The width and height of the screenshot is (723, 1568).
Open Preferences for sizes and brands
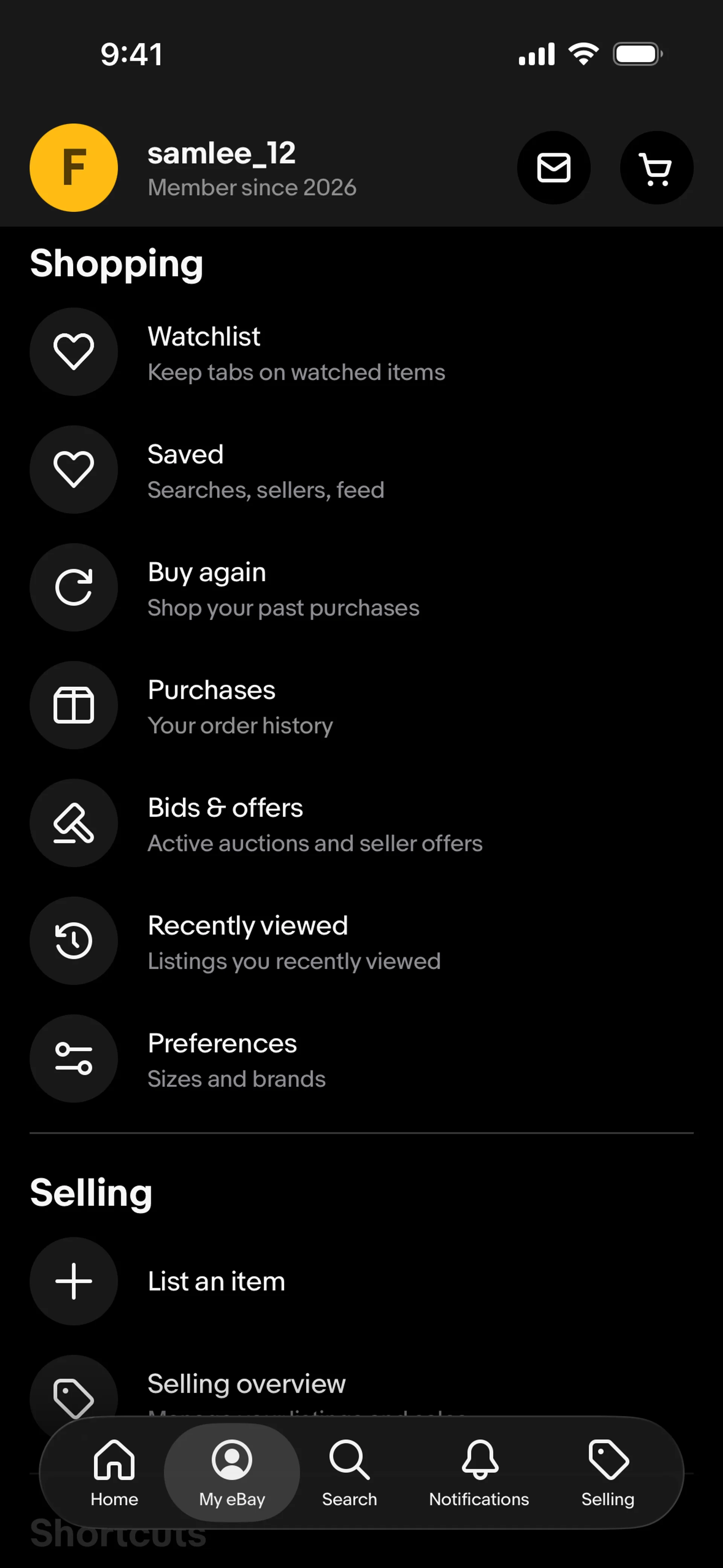coord(361,1059)
